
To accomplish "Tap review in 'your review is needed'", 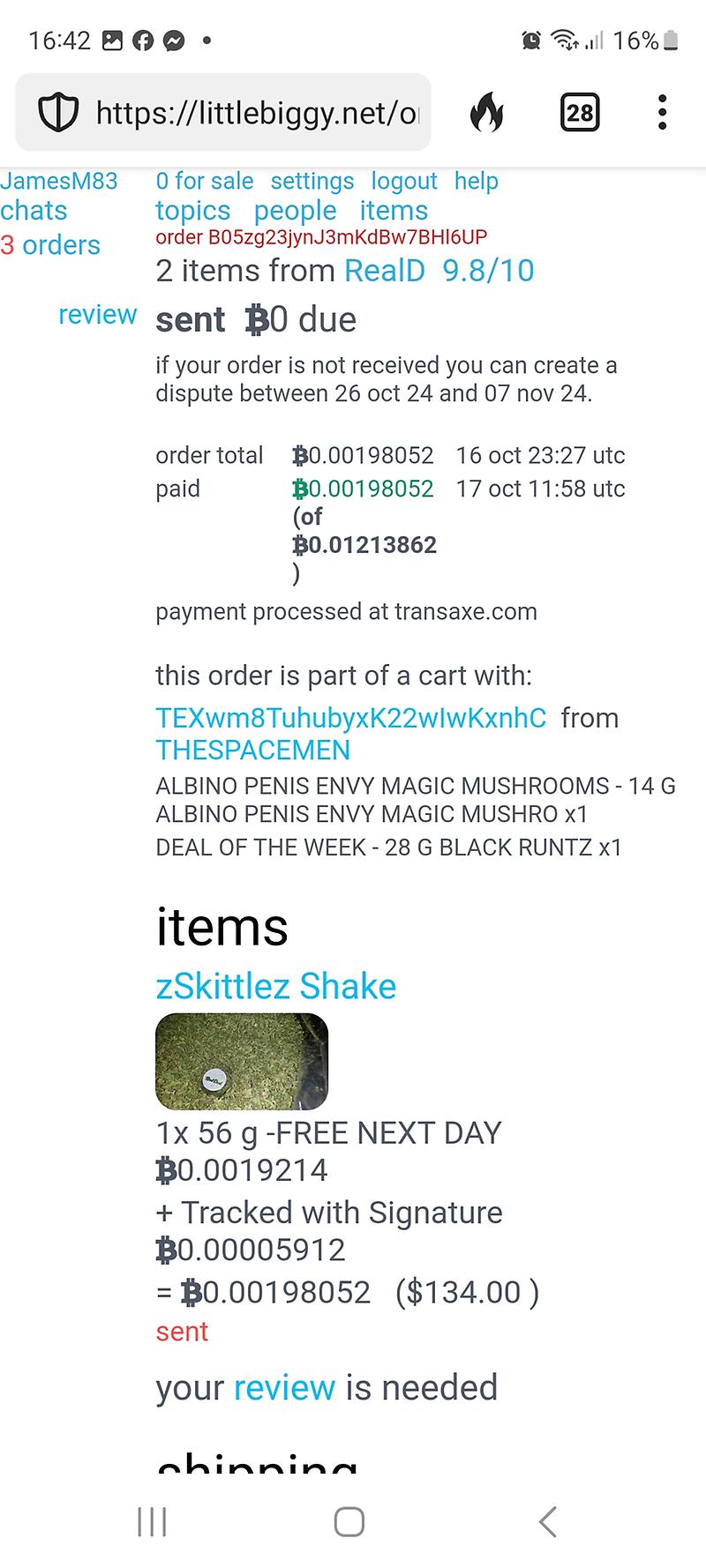I will pyautogui.click(x=284, y=1387).
